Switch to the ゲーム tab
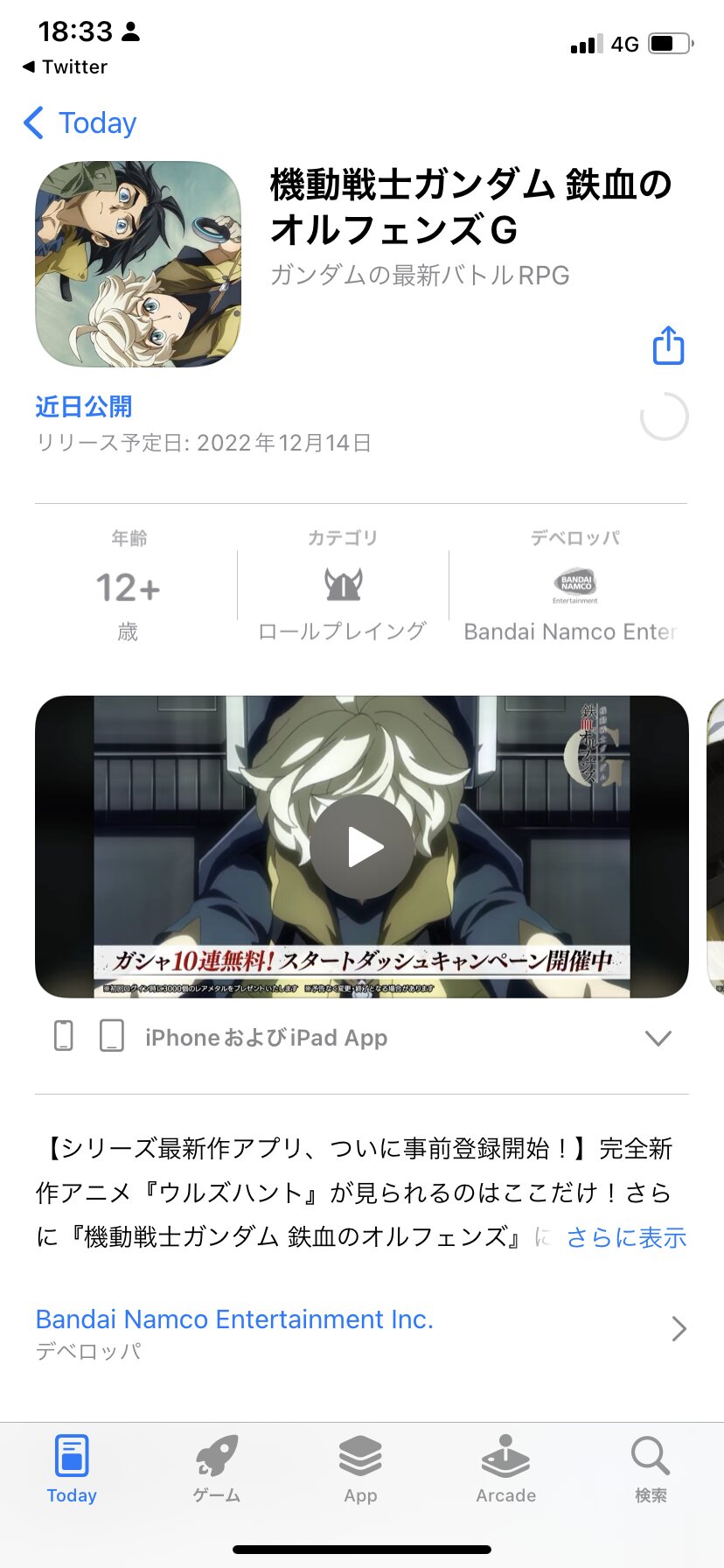This screenshot has height=1568, width=724. 217,1470
